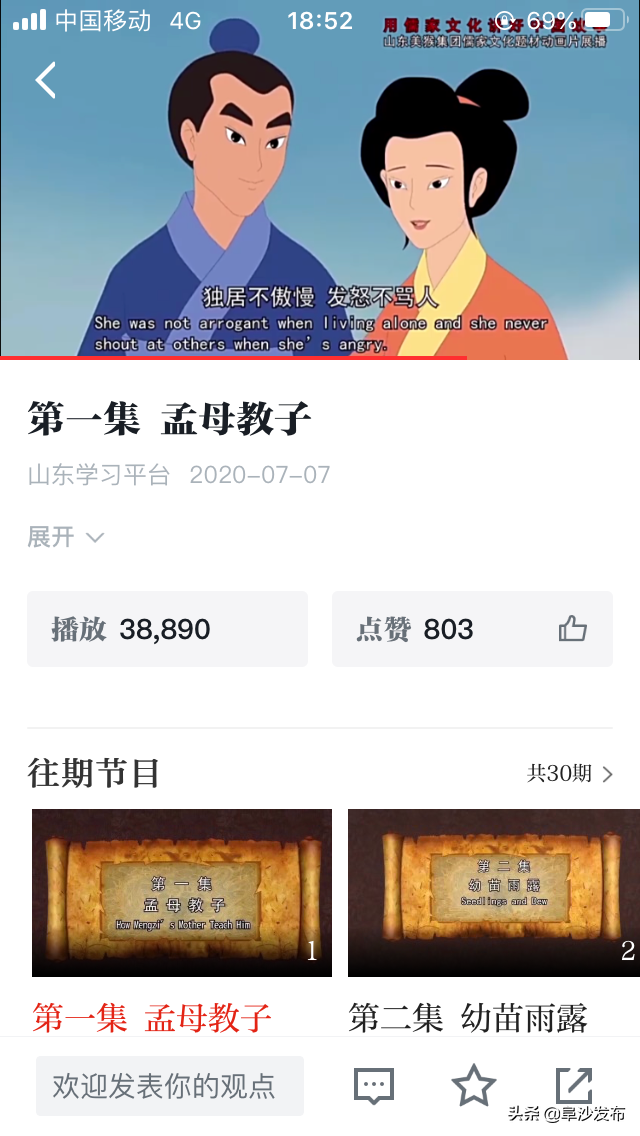Screen dimensions: 640x1136
Task: Play episode 第一集 孟母教子 thumbnail
Action: click(182, 892)
